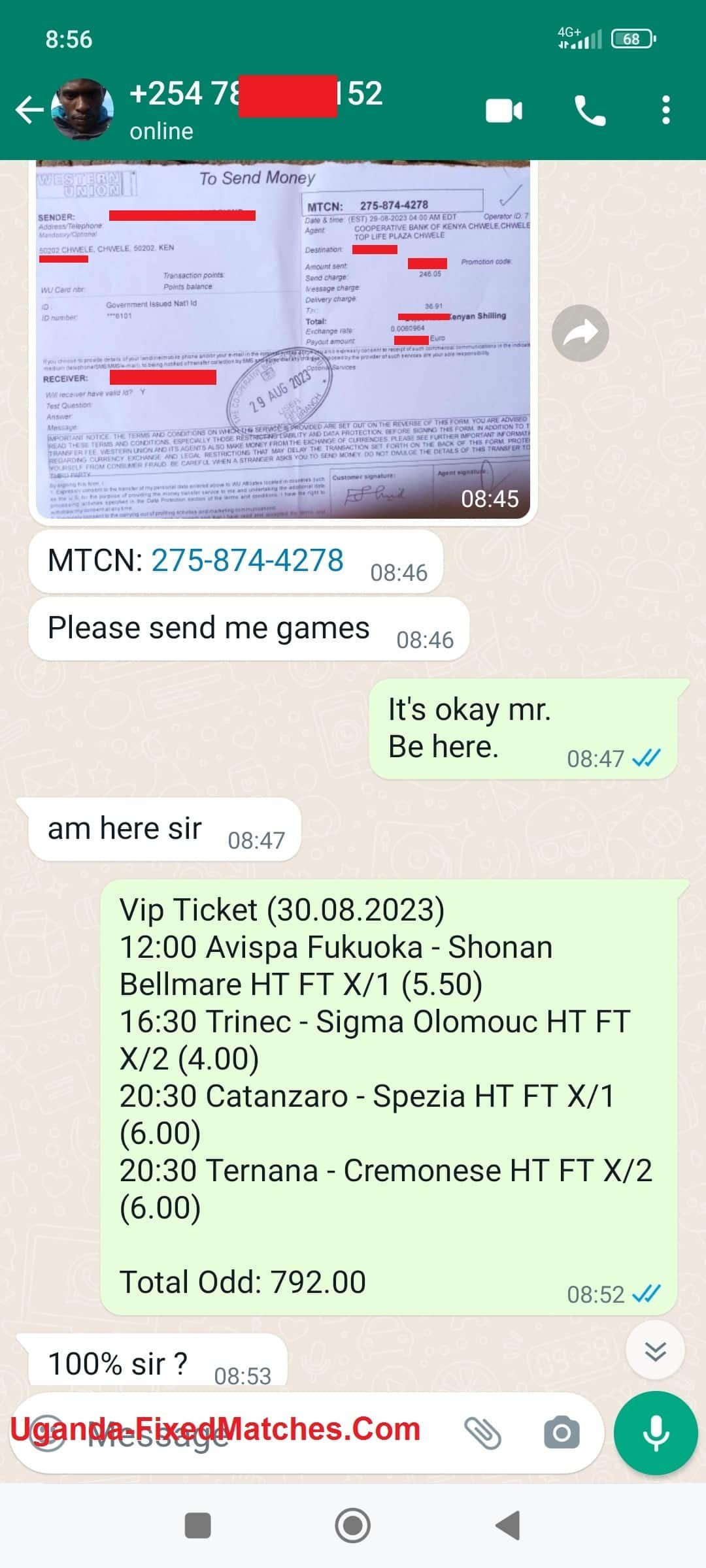Open the system recent apps view
706x1568 pixels.
198,1526
